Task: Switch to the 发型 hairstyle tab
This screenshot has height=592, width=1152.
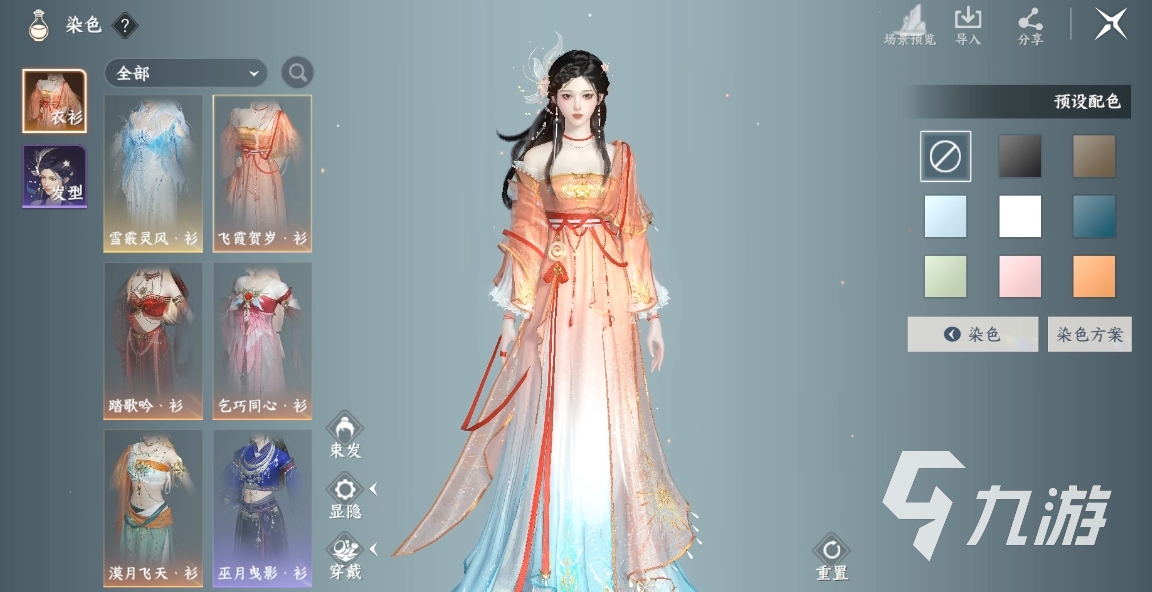Action: [55, 177]
